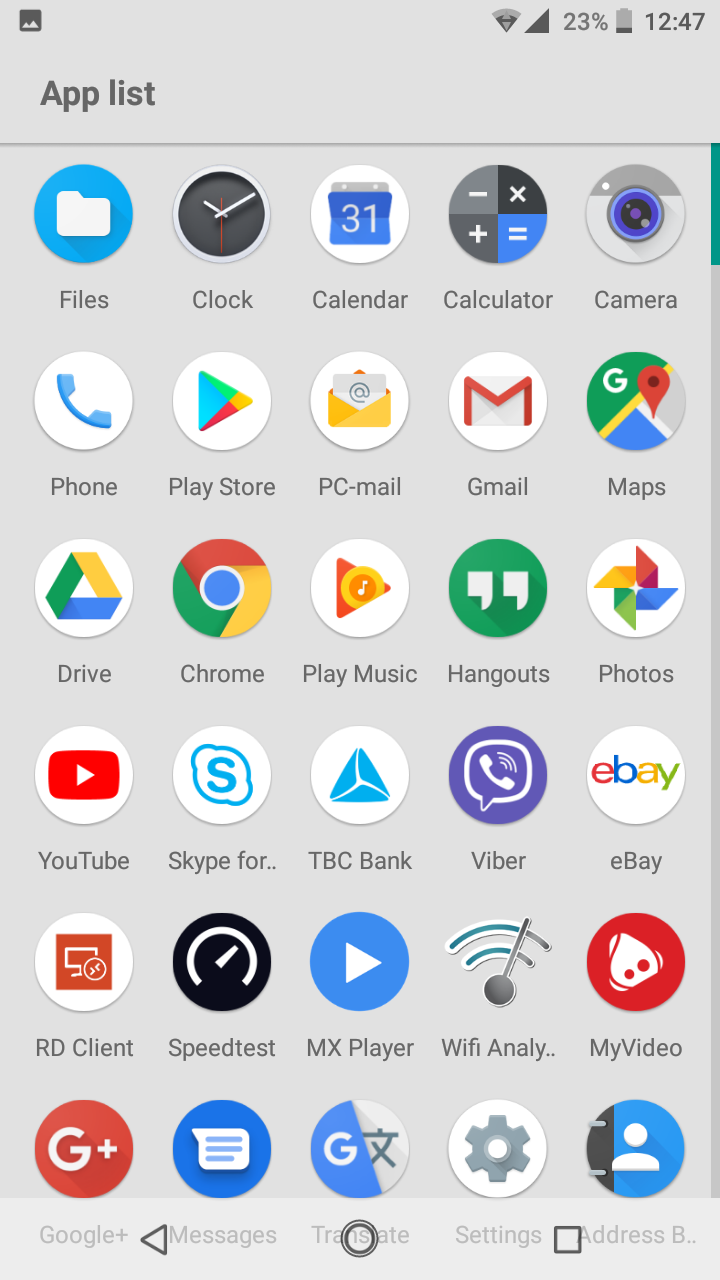Image resolution: width=720 pixels, height=1280 pixels.
Task: Open the Chrome browser
Action: pyautogui.click(x=222, y=589)
